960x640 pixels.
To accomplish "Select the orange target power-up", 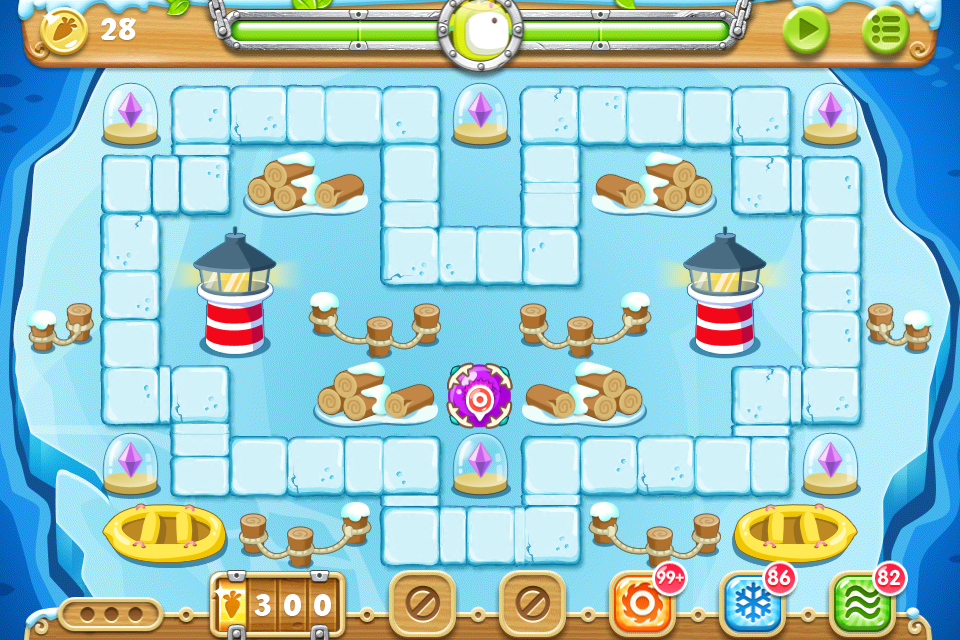I will [640, 604].
